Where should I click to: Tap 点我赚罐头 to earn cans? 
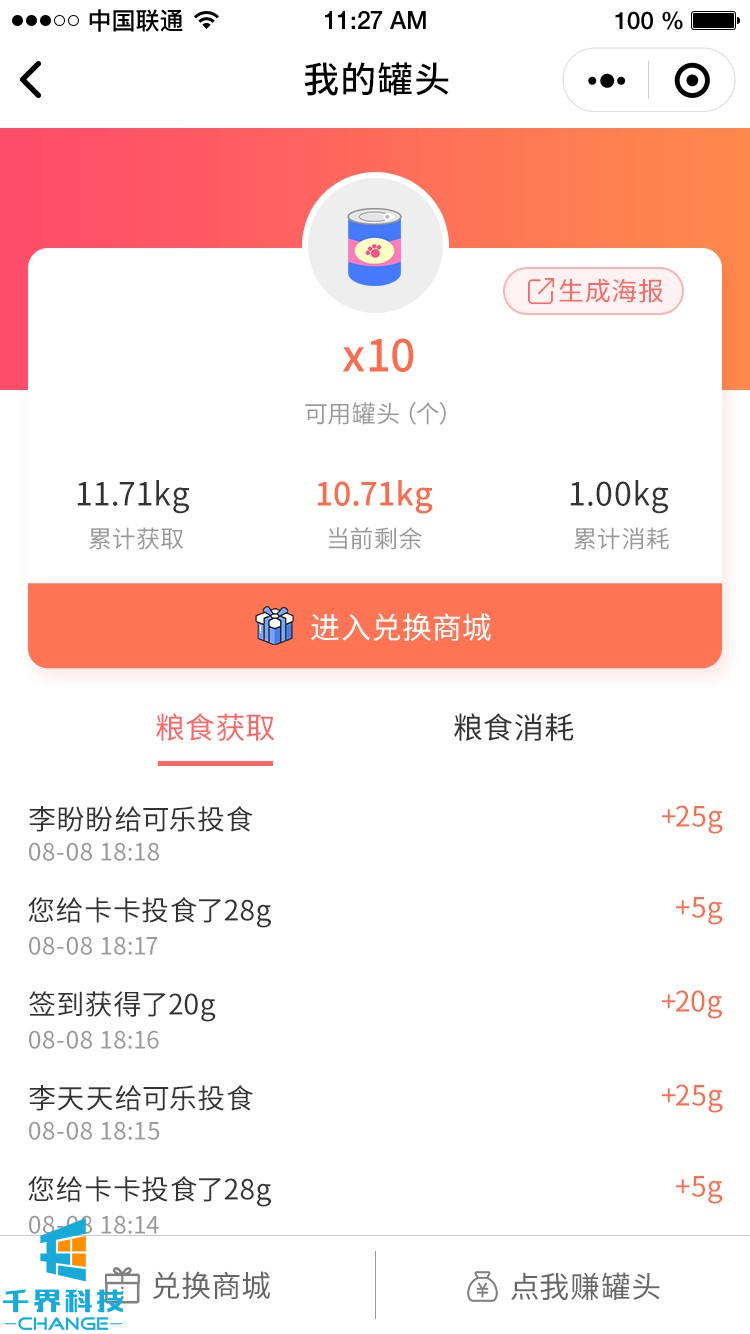pyautogui.click(x=564, y=1286)
